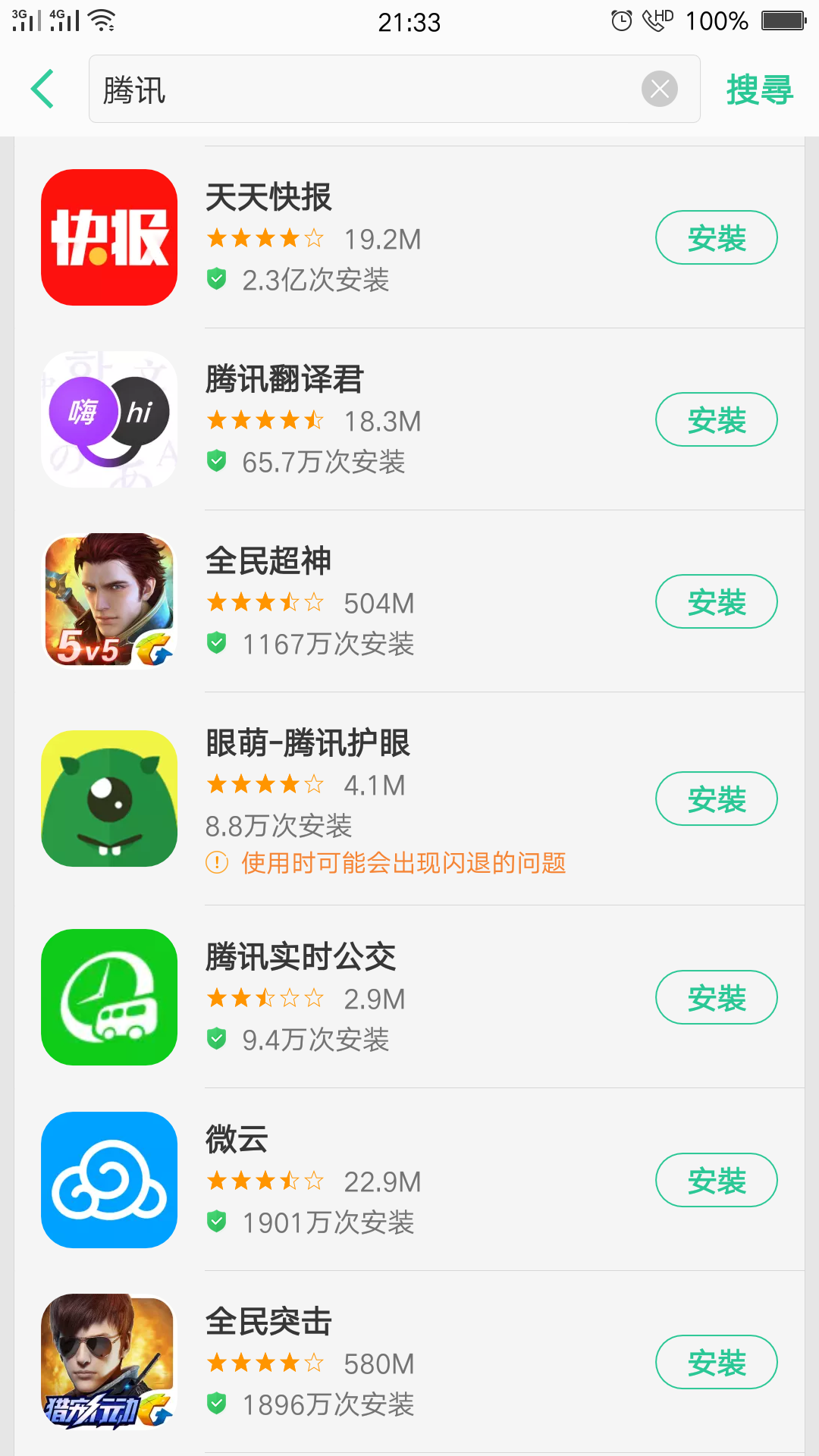819x1456 pixels.
Task: Tap the 搜尋 search button
Action: (759, 89)
